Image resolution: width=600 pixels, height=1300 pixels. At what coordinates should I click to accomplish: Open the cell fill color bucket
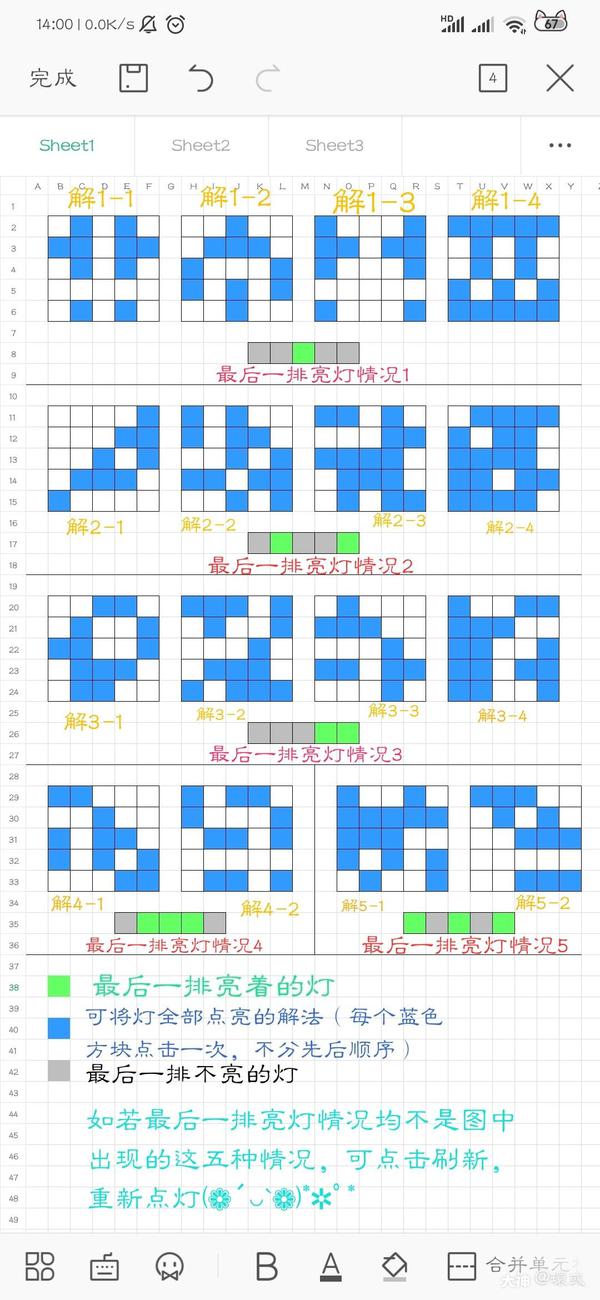pos(394,1266)
